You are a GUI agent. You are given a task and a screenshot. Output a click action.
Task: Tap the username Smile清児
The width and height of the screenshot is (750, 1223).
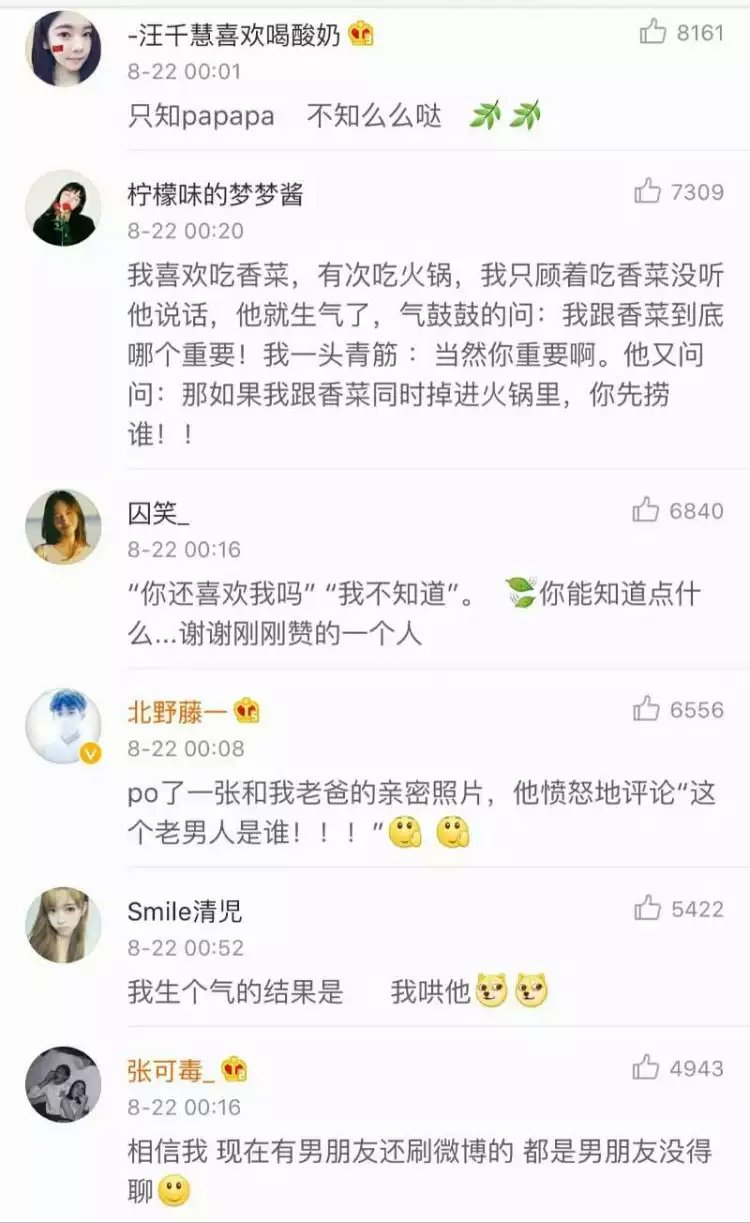[x=185, y=911]
